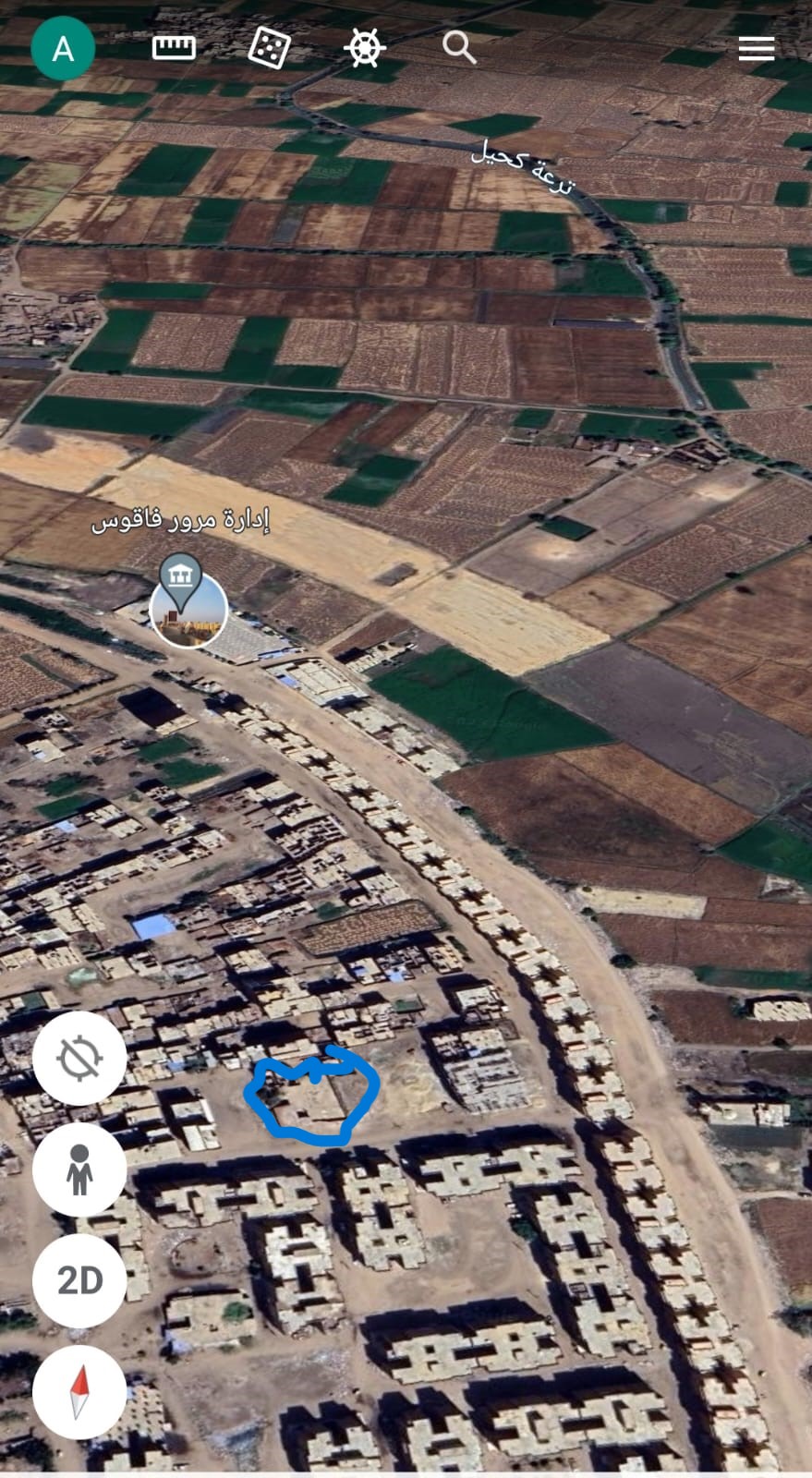Open the hamburger menu

pyautogui.click(x=756, y=48)
